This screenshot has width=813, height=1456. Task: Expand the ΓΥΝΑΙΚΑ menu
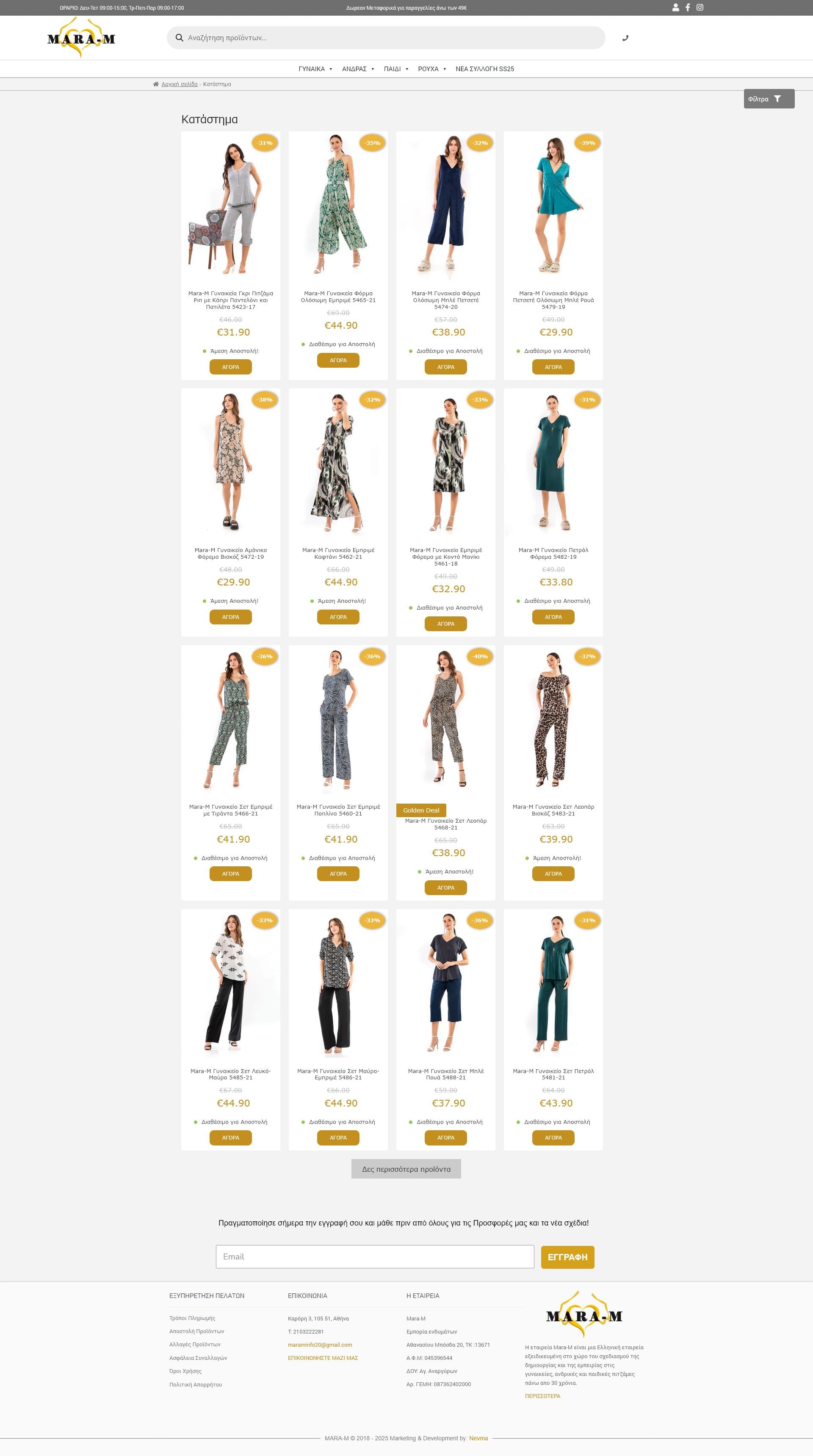pyautogui.click(x=315, y=69)
